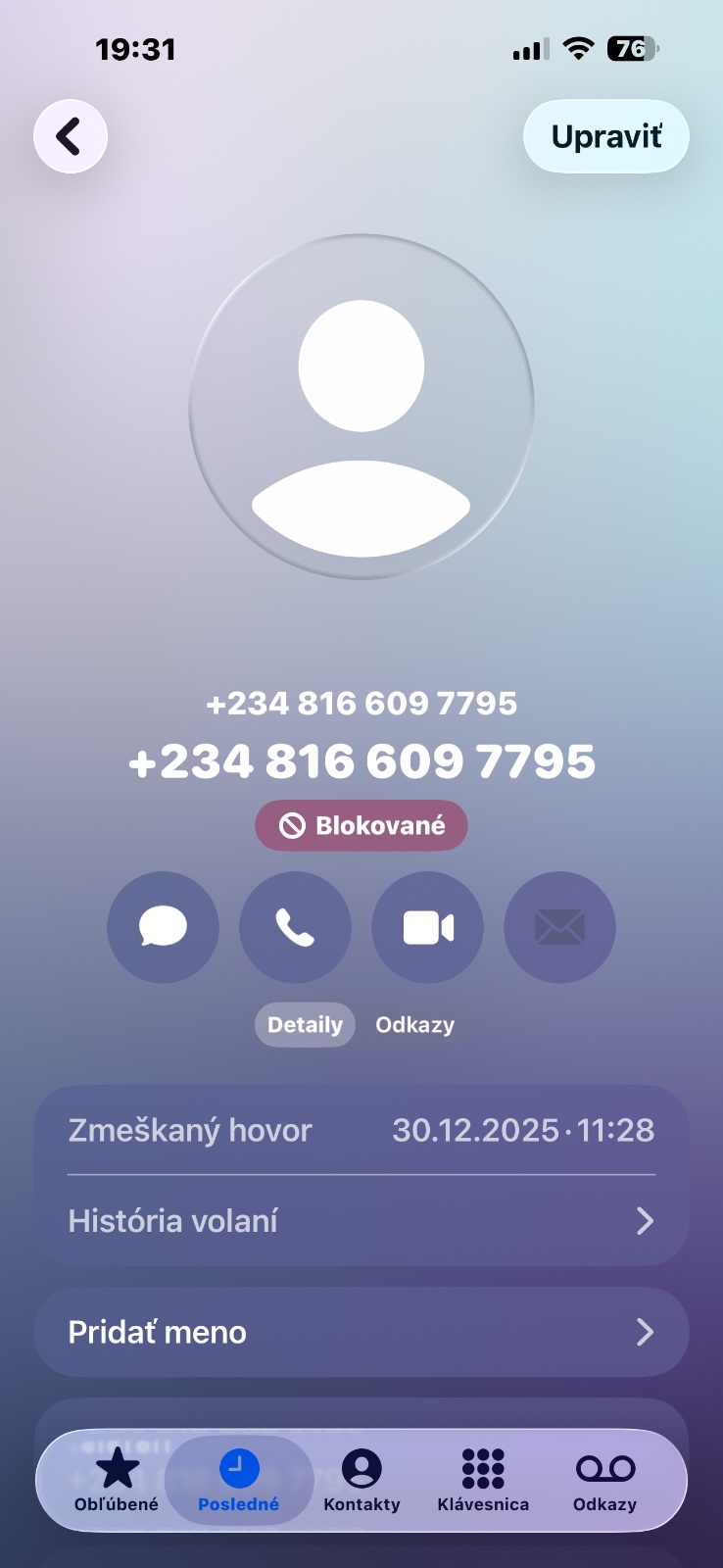Start a video call
The width and height of the screenshot is (723, 1568).
click(x=428, y=927)
